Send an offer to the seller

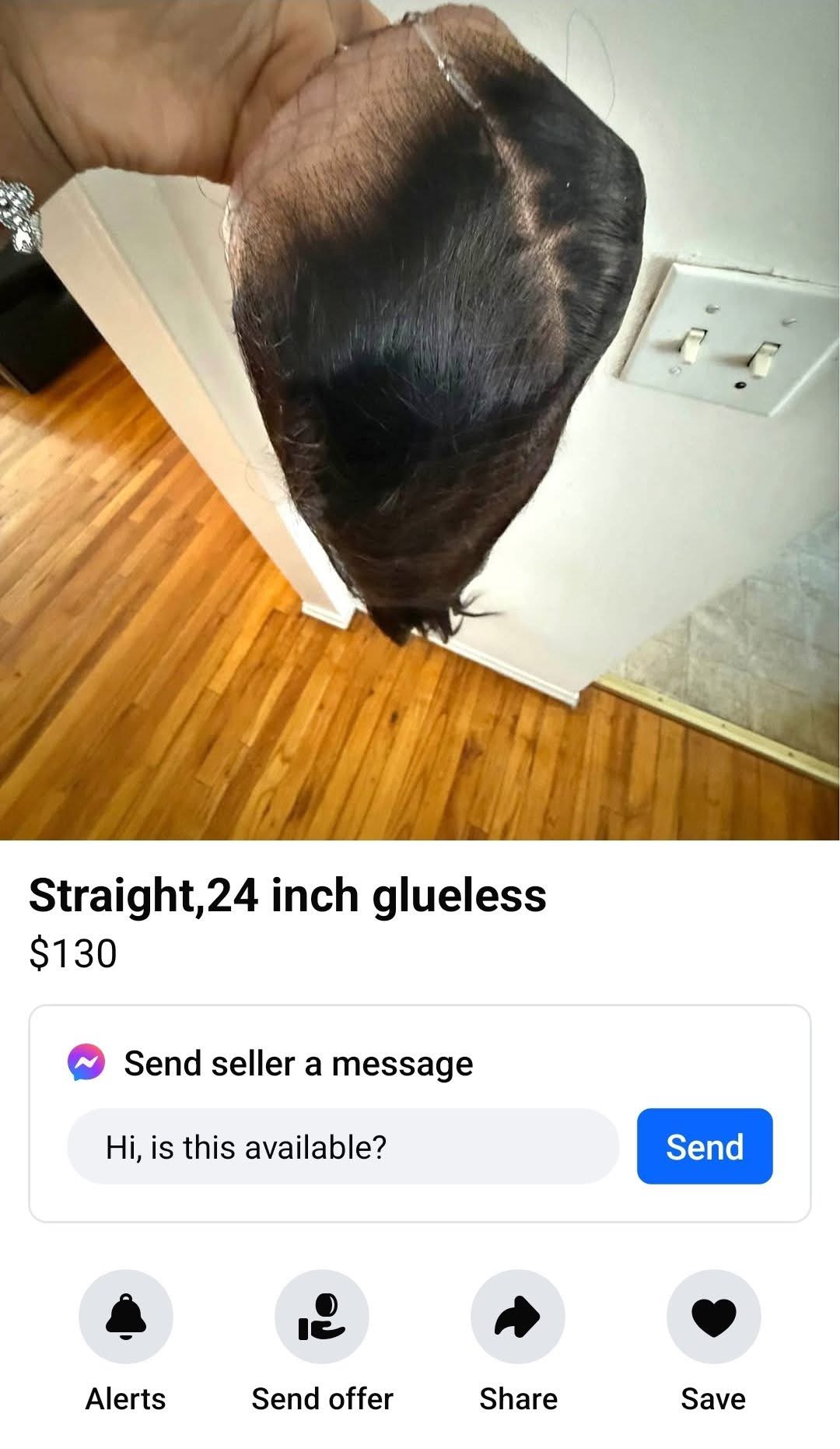pos(322,1316)
